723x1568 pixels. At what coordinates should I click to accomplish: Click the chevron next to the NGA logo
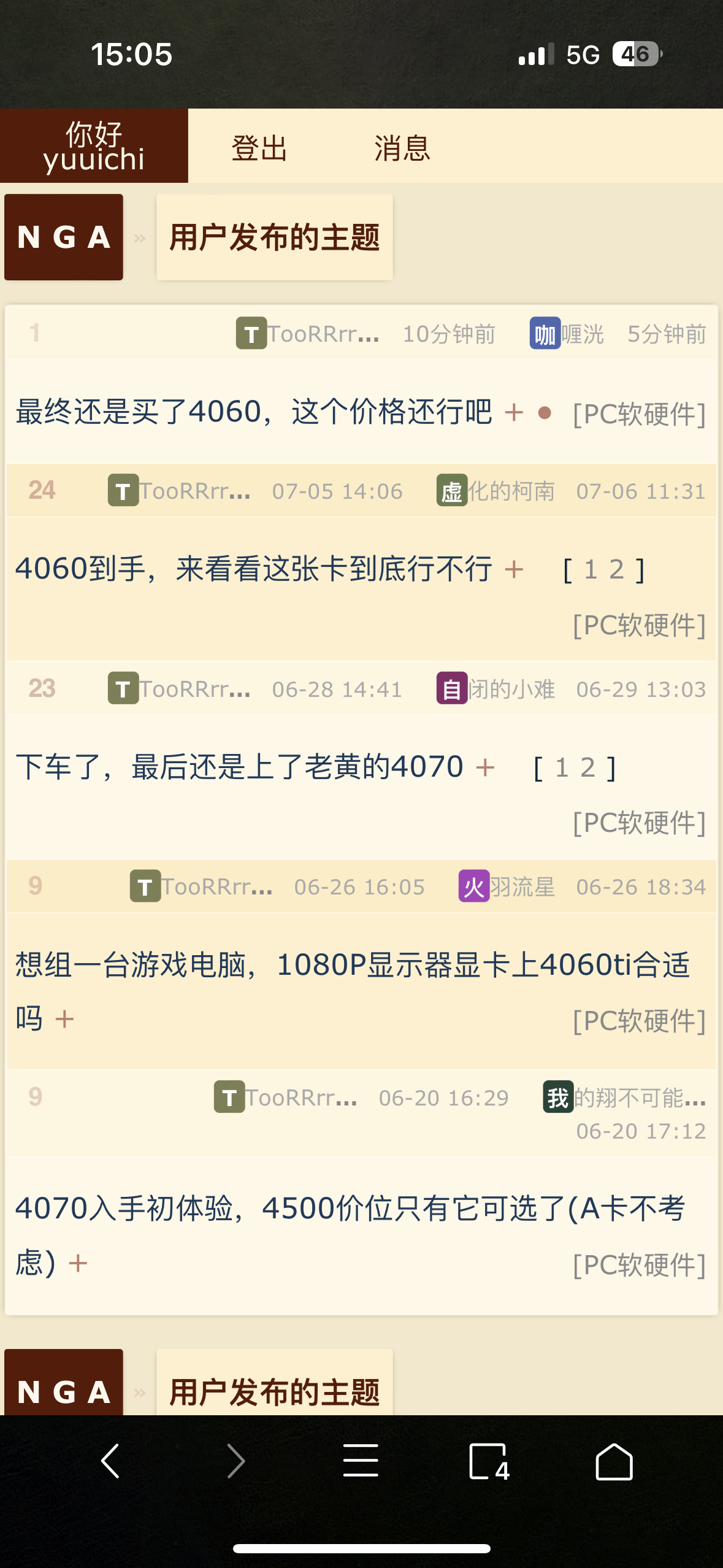click(140, 237)
